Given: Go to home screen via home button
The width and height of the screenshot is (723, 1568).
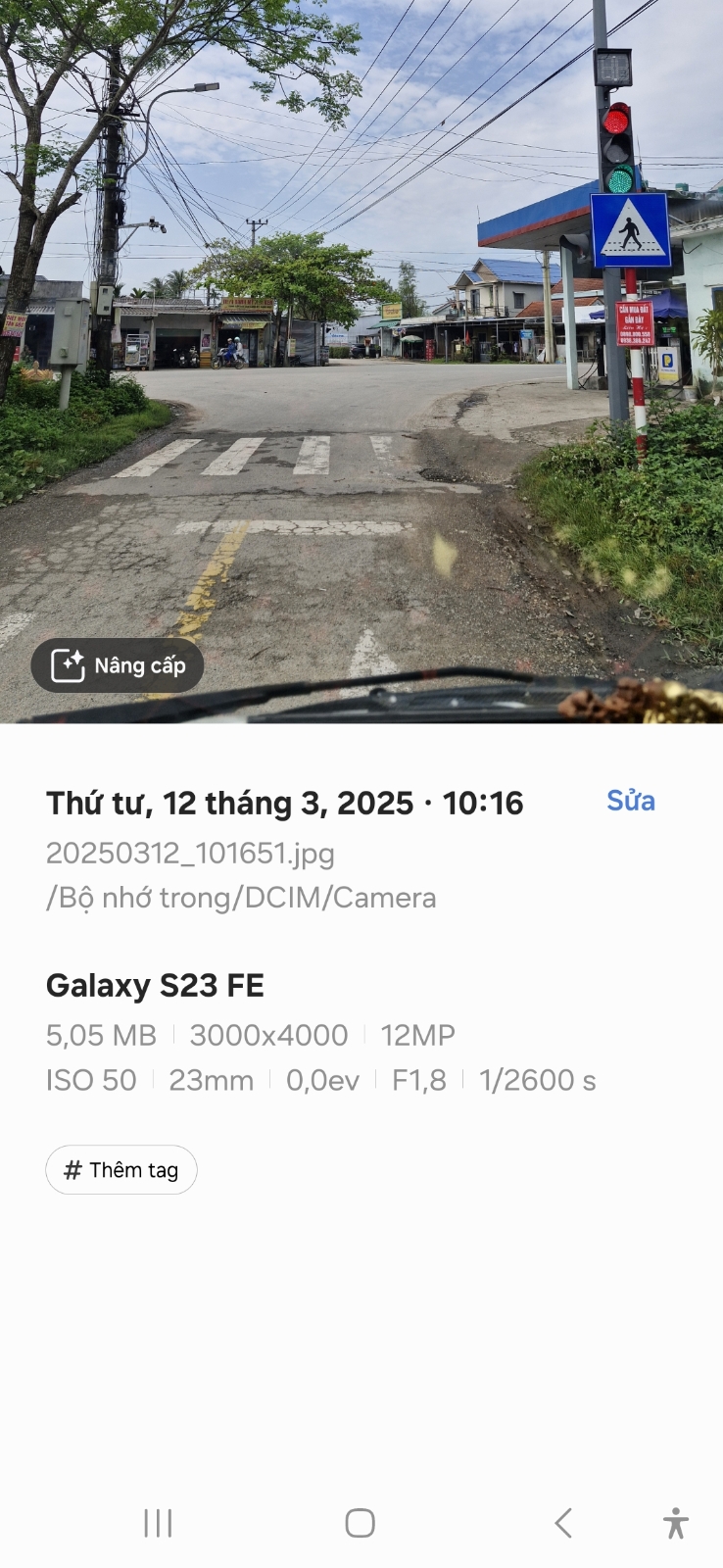Looking at the screenshot, I should click(361, 1523).
